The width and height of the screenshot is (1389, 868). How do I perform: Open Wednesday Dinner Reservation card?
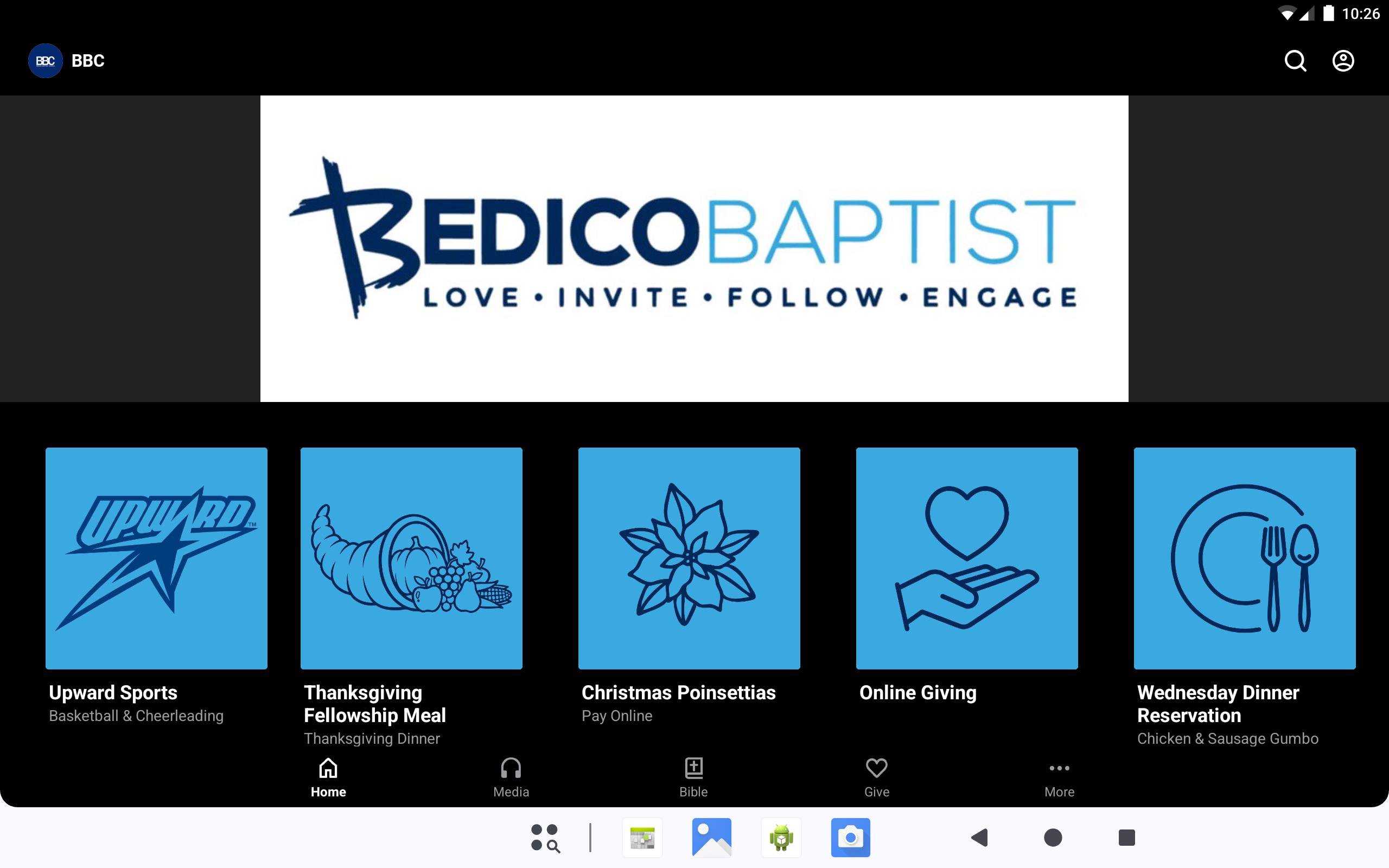[x=1244, y=558]
